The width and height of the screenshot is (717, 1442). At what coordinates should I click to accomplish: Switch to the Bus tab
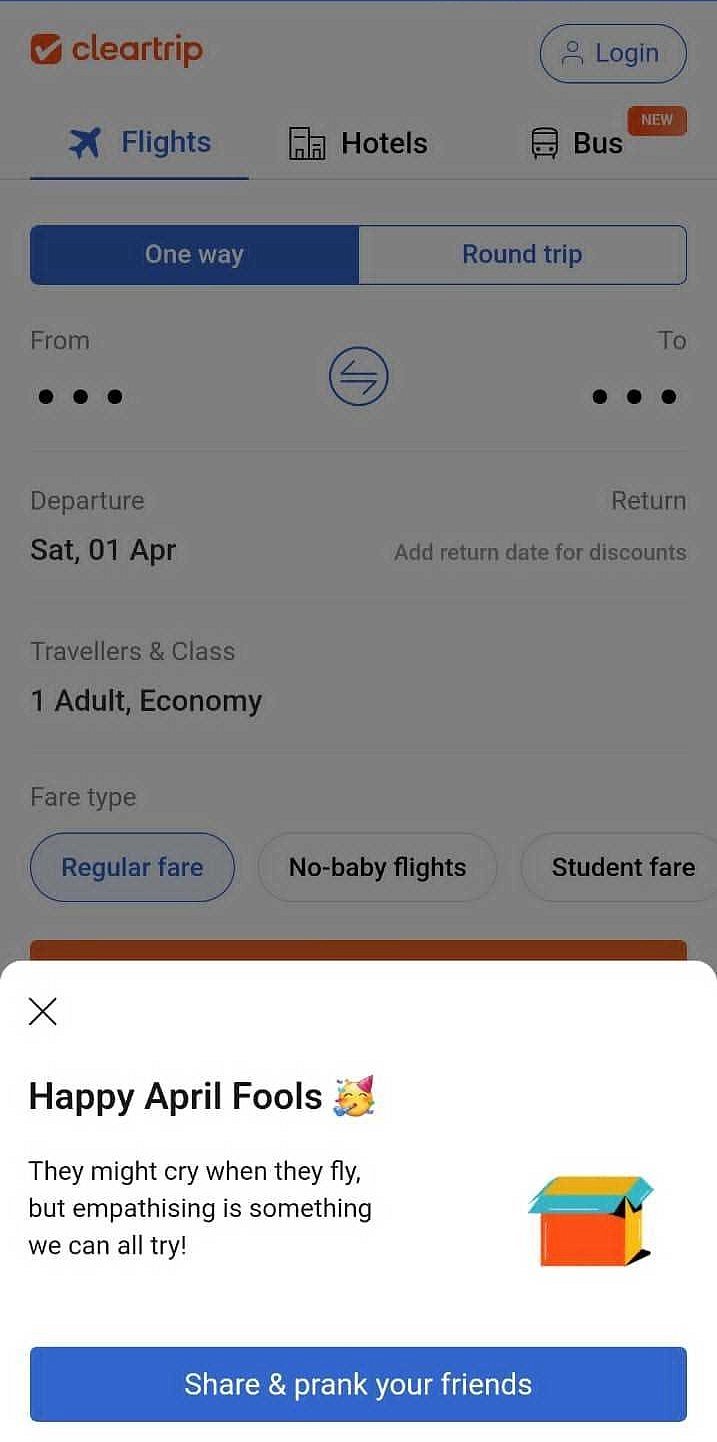click(577, 143)
